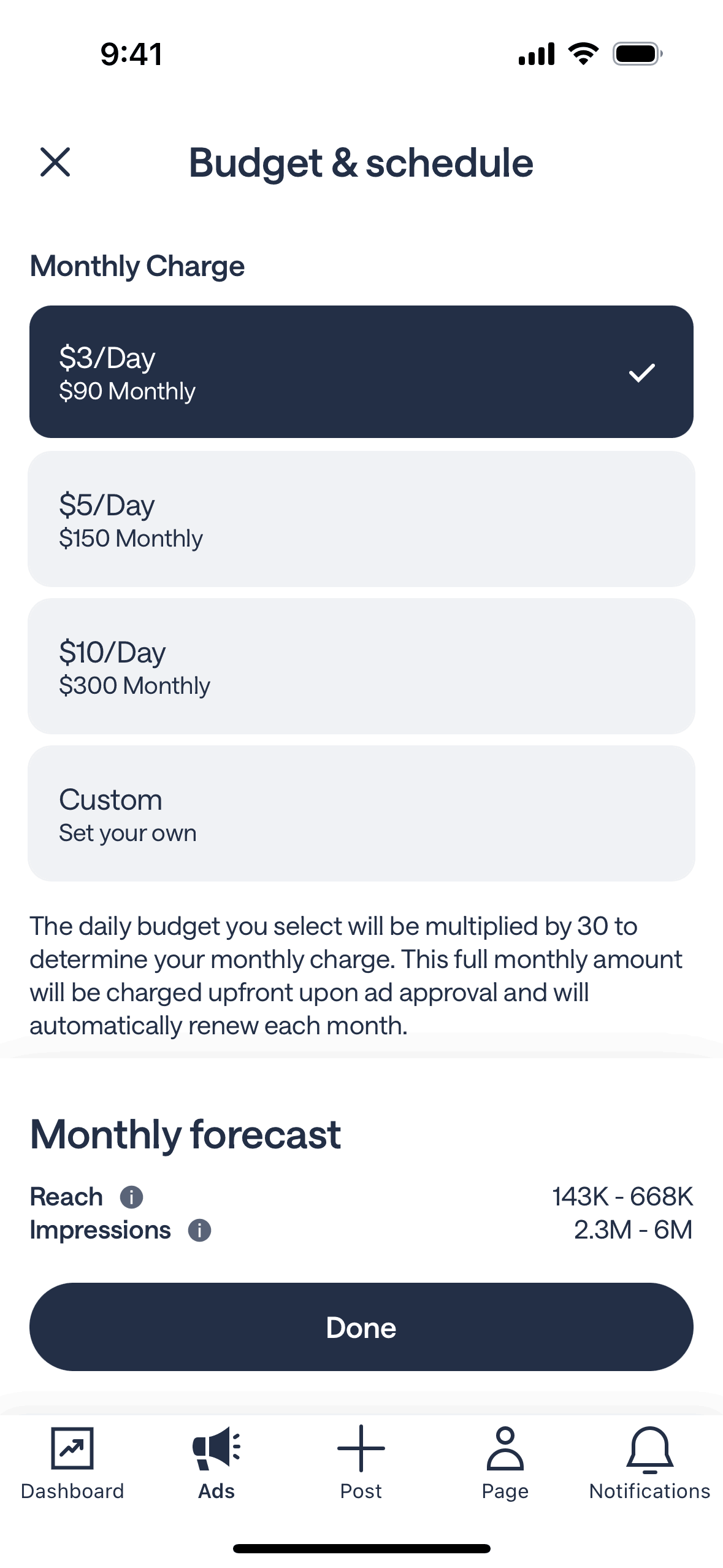723x1568 pixels.
Task: View info about Impressions
Action: tap(199, 1230)
